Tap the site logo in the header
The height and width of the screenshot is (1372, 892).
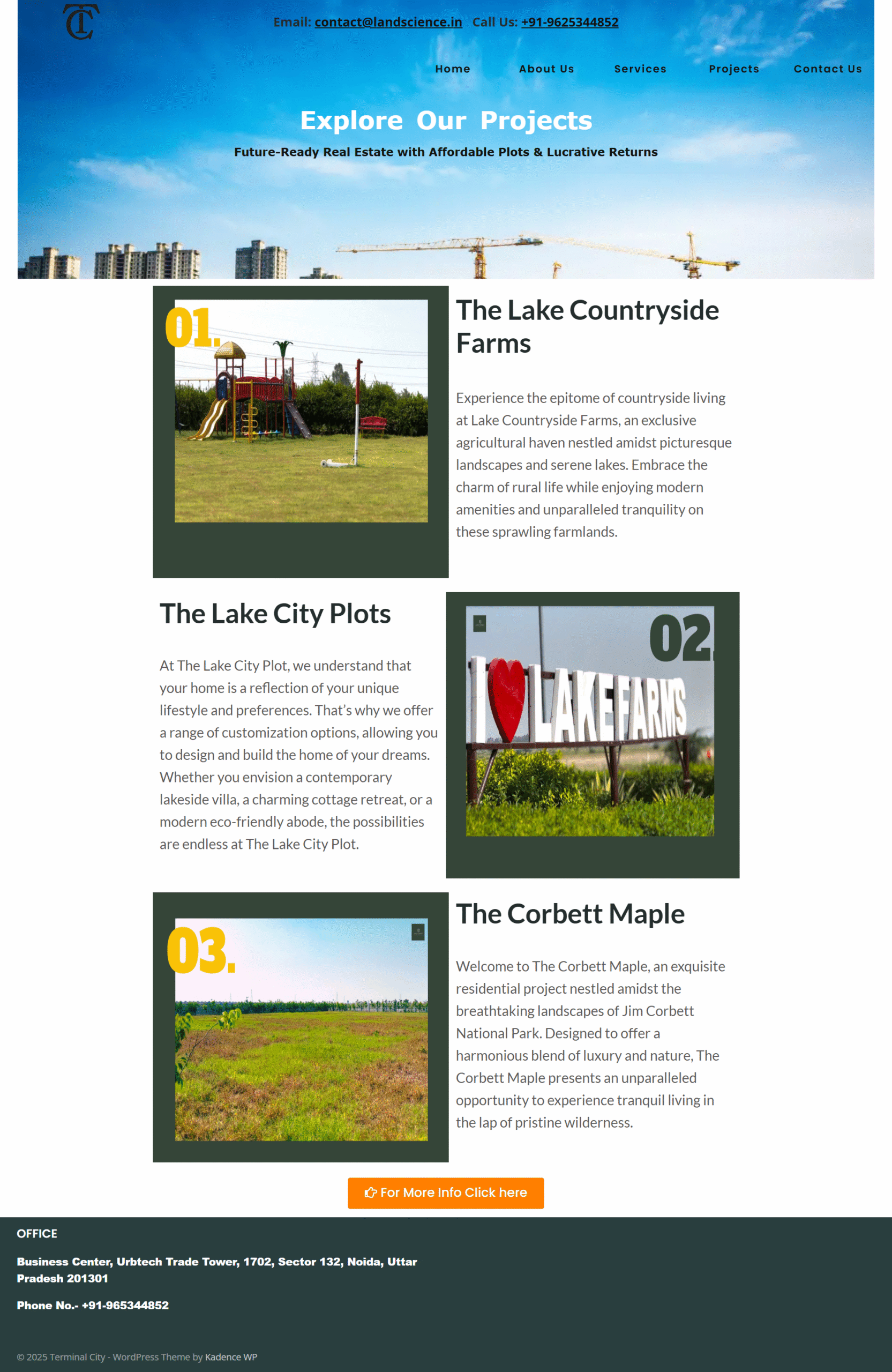81,22
